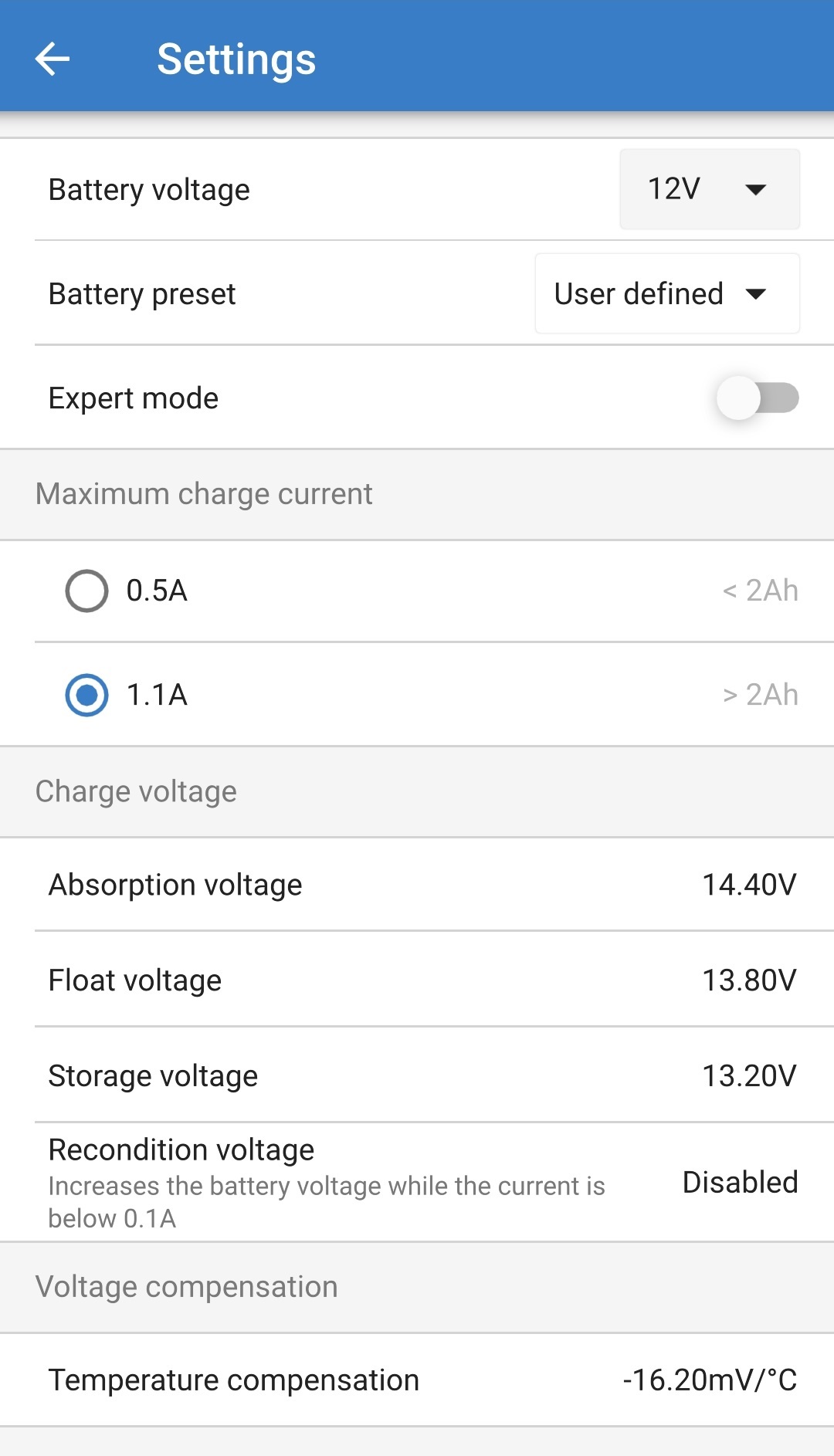Open the Recondition voltage setting
This screenshot has height=1456, width=834.
click(309, 1173)
